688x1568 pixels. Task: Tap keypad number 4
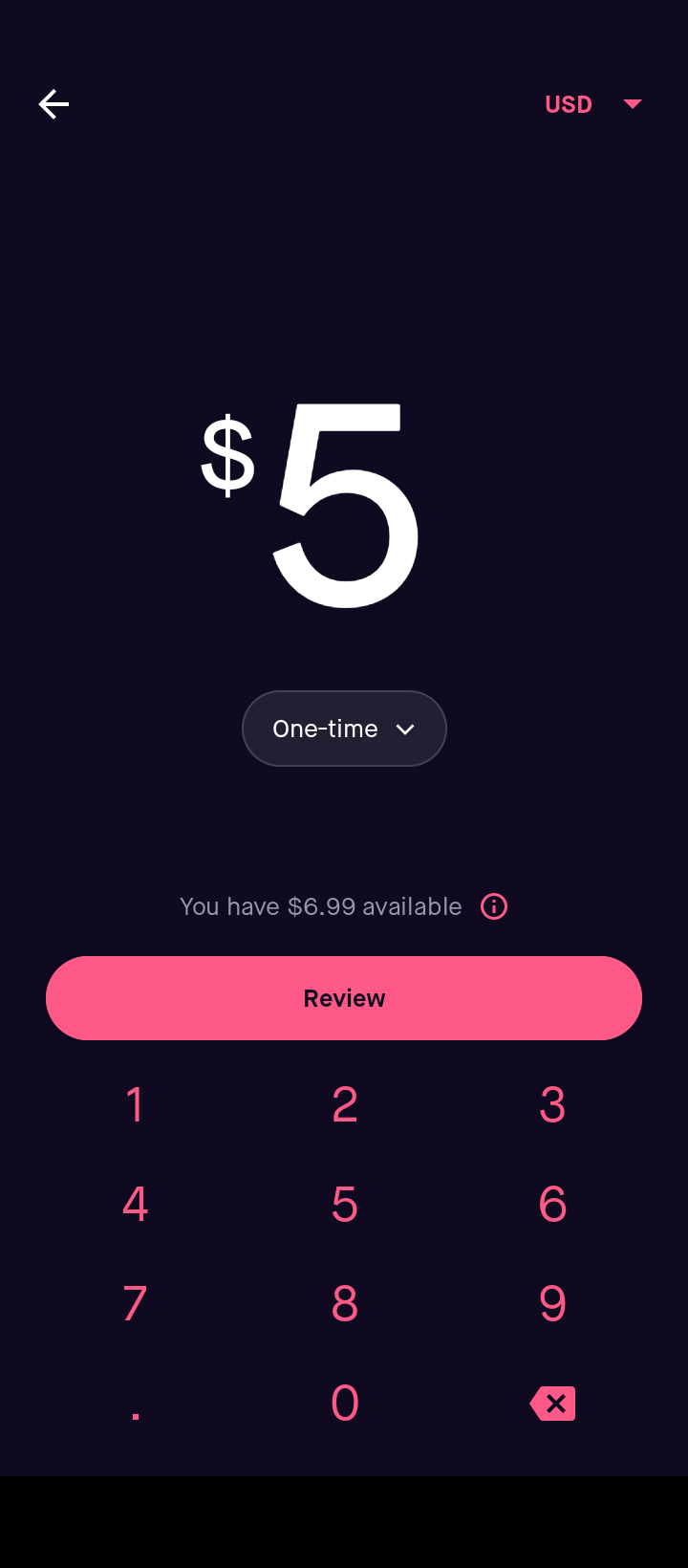136,1205
